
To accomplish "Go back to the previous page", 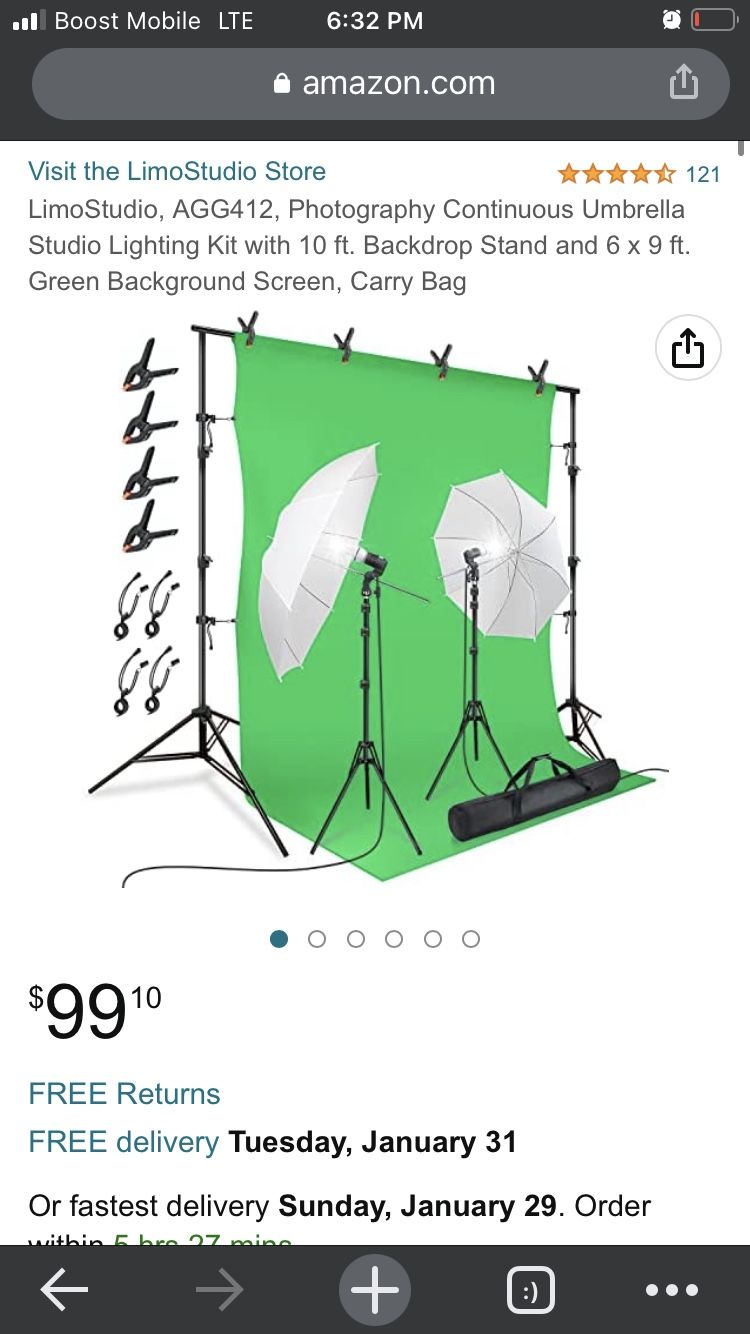I will pyautogui.click(x=65, y=1290).
